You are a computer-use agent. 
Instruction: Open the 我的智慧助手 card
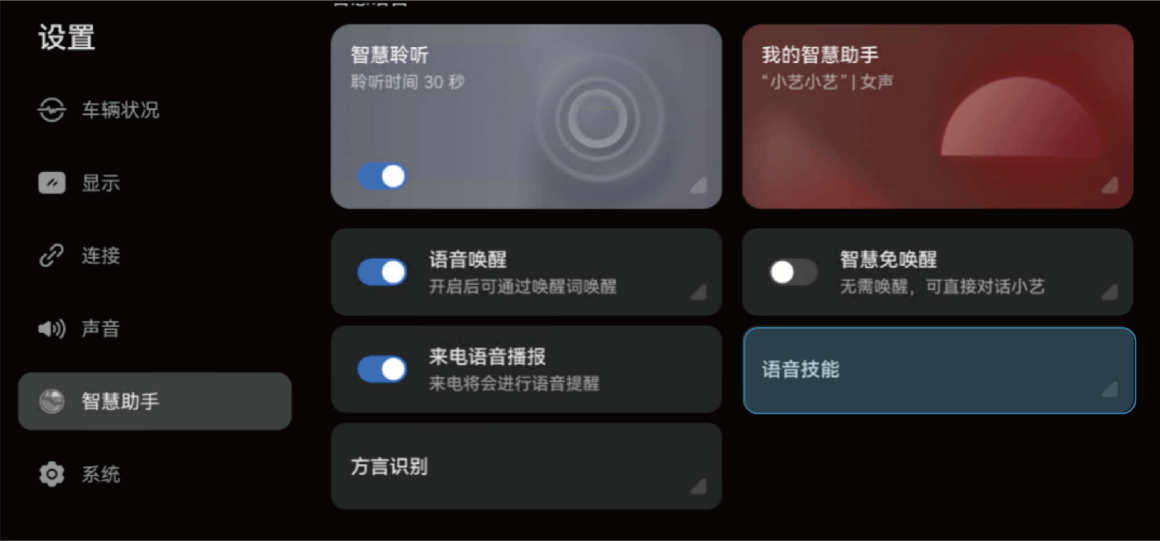(937, 116)
